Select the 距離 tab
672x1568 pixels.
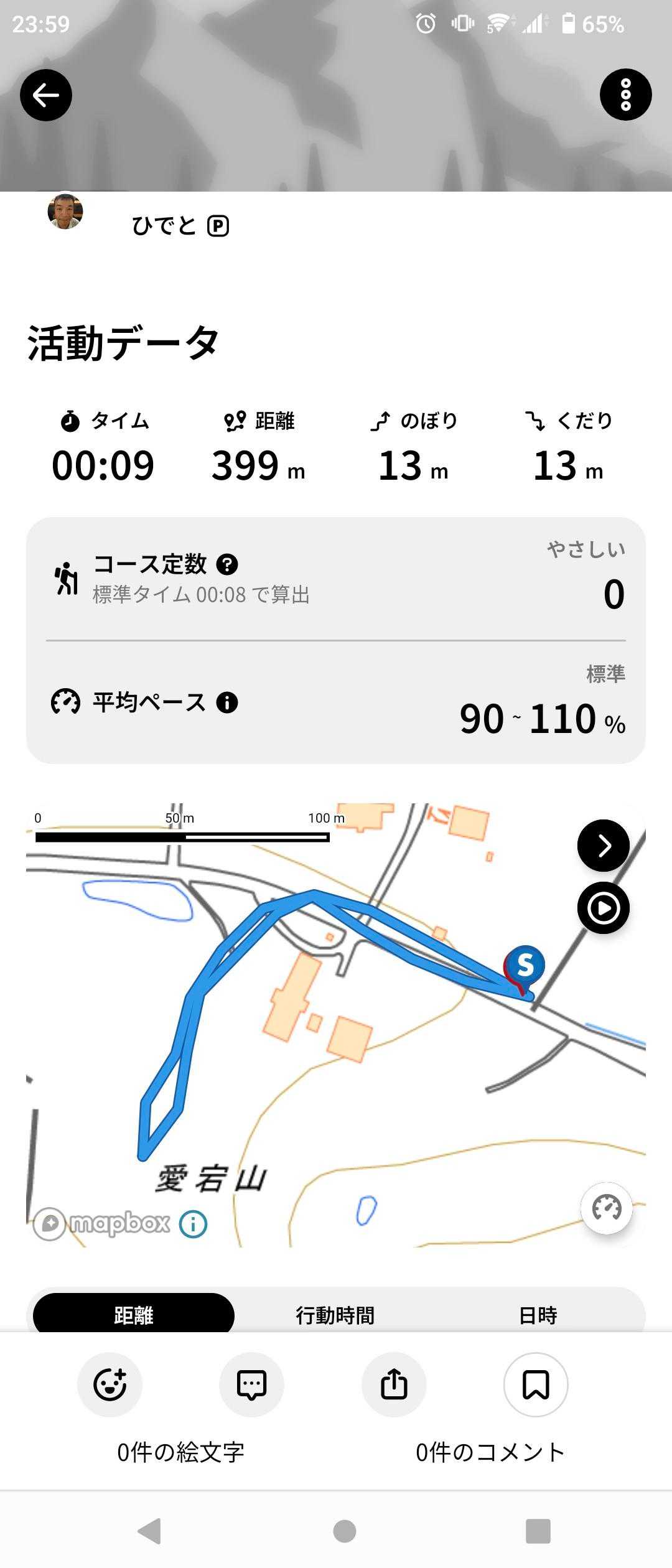point(134,1315)
